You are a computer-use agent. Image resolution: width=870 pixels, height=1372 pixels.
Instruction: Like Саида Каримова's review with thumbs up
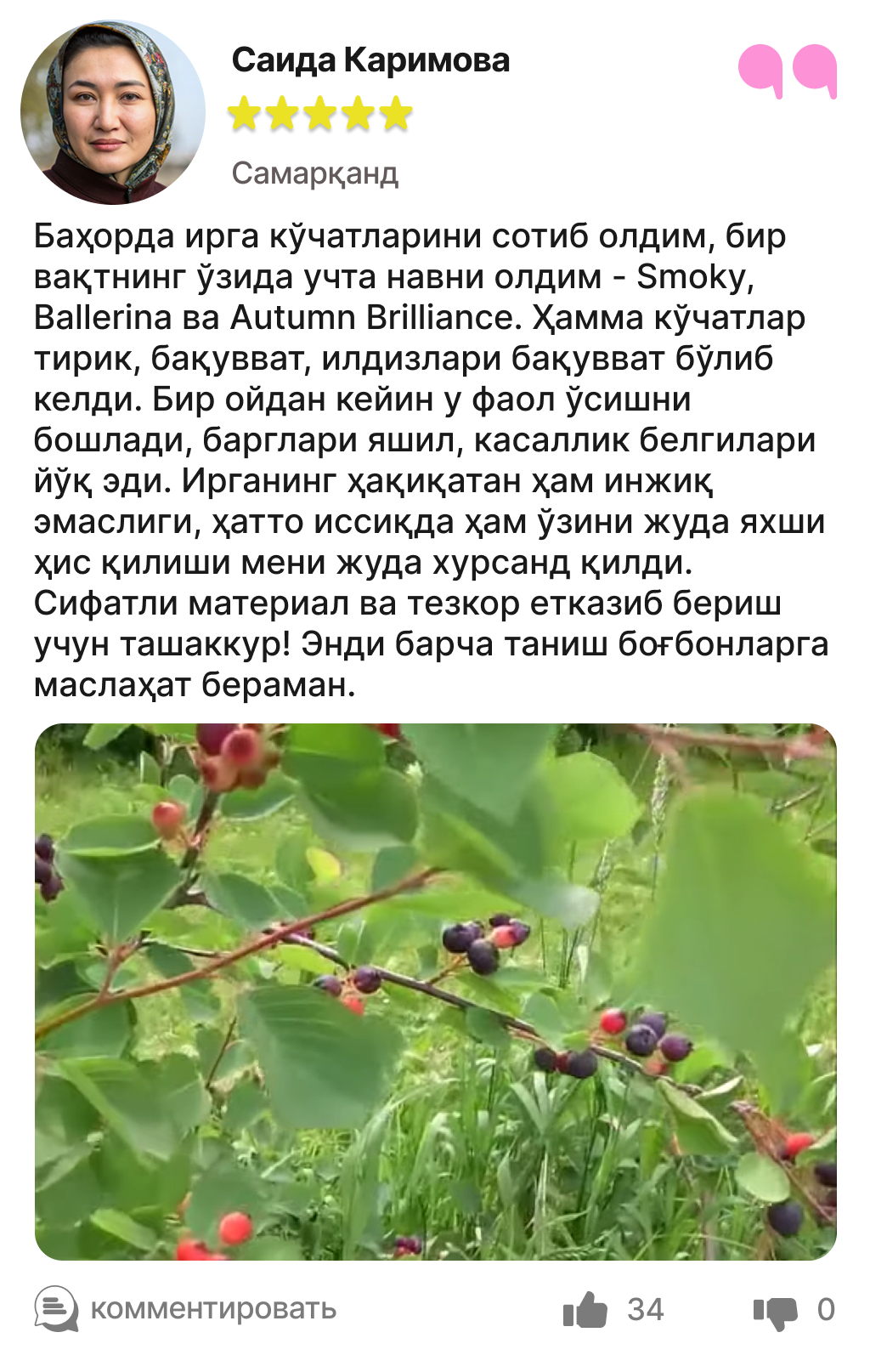(x=585, y=1309)
